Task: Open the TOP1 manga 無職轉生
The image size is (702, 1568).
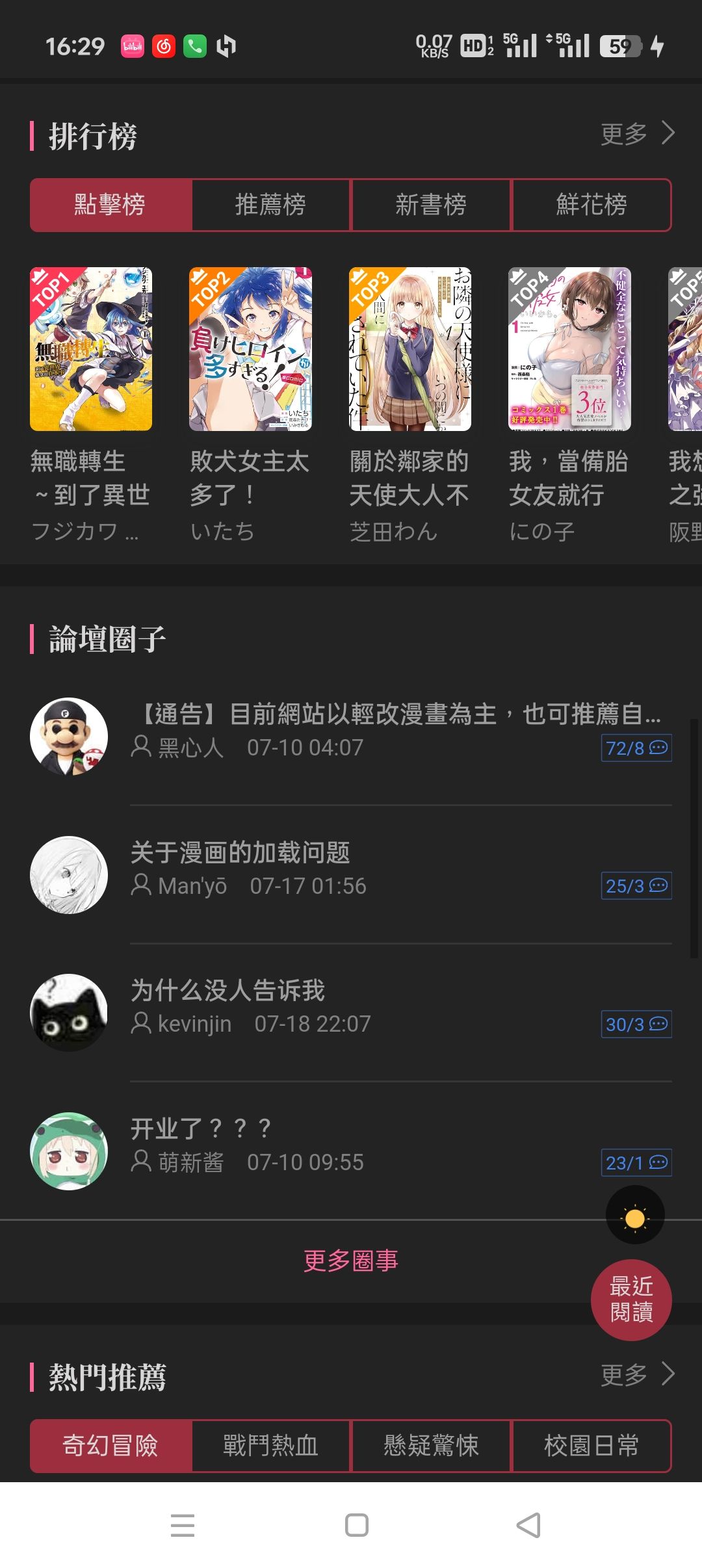Action: [91, 349]
